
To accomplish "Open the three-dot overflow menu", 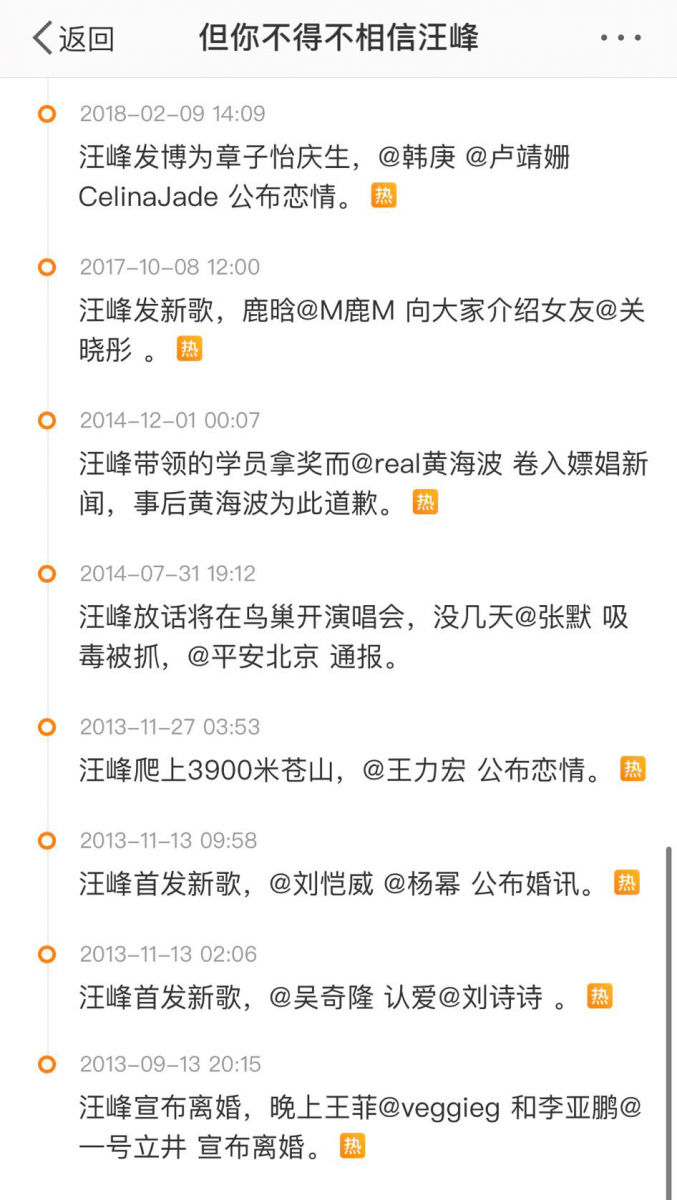I will [x=620, y=38].
